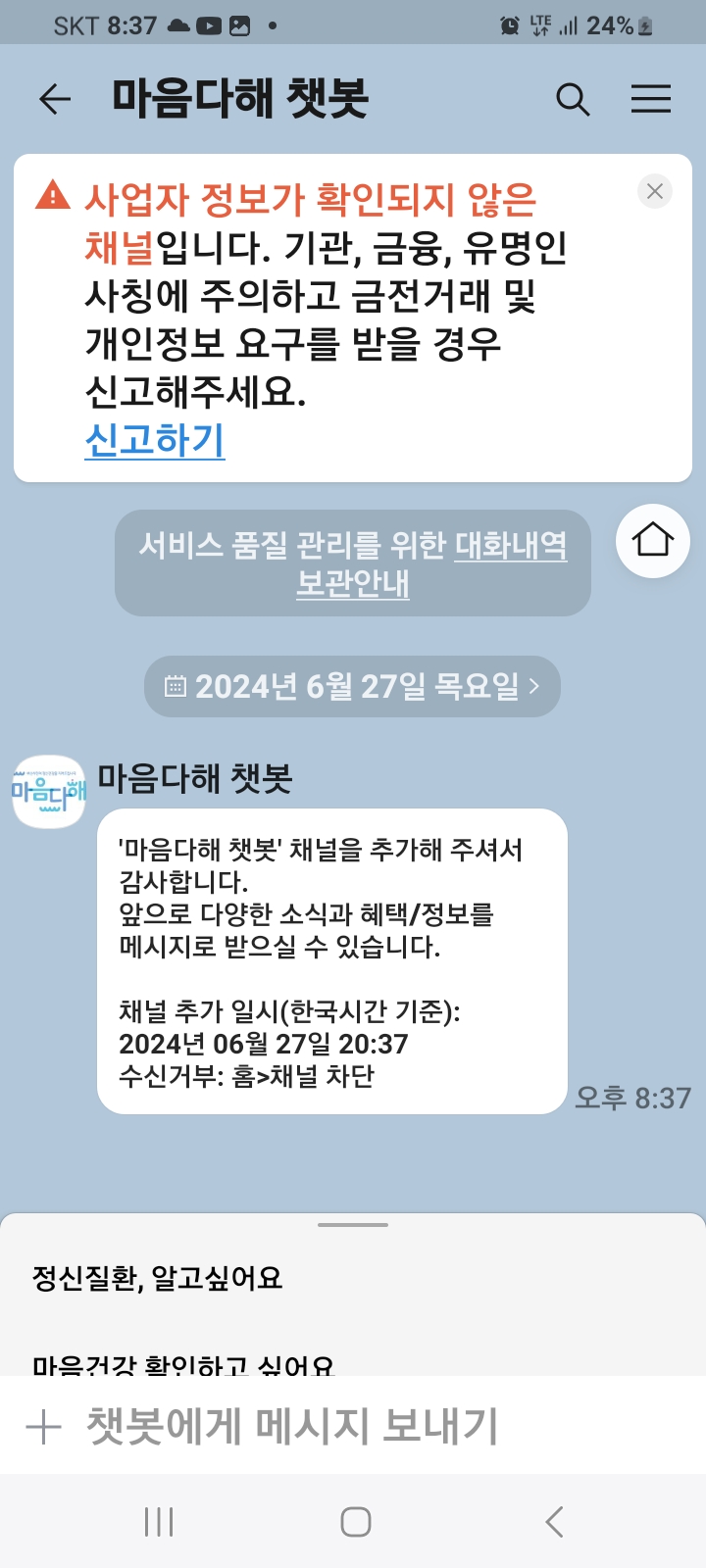This screenshot has width=706, height=1568.
Task: Tap the plus attach icon
Action: [x=43, y=1427]
